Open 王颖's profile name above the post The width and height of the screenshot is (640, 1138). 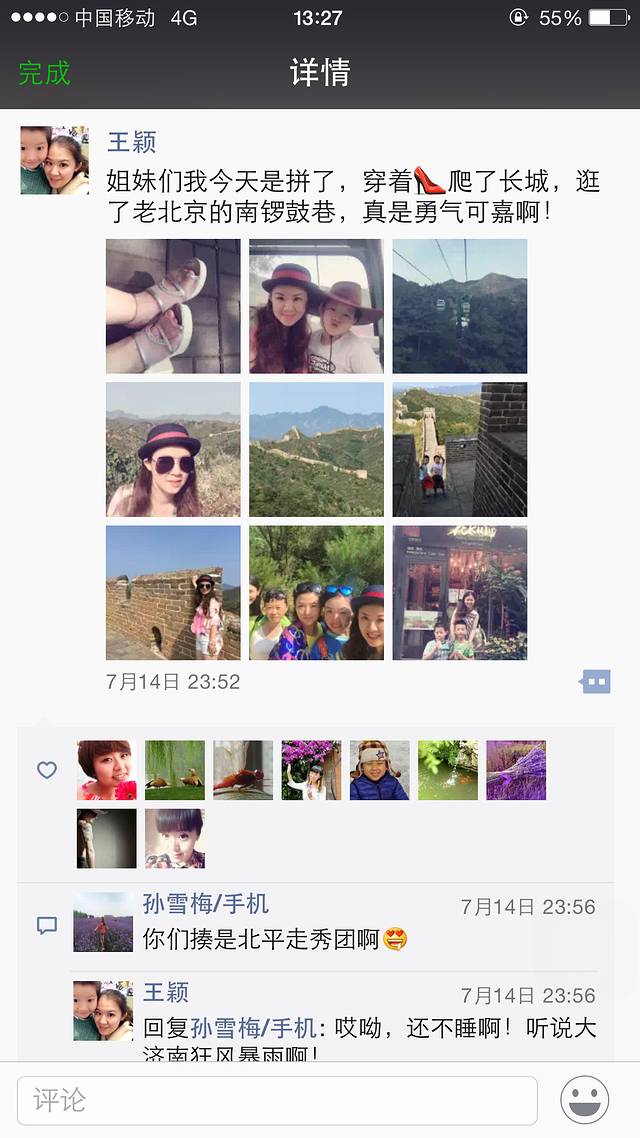coord(132,142)
